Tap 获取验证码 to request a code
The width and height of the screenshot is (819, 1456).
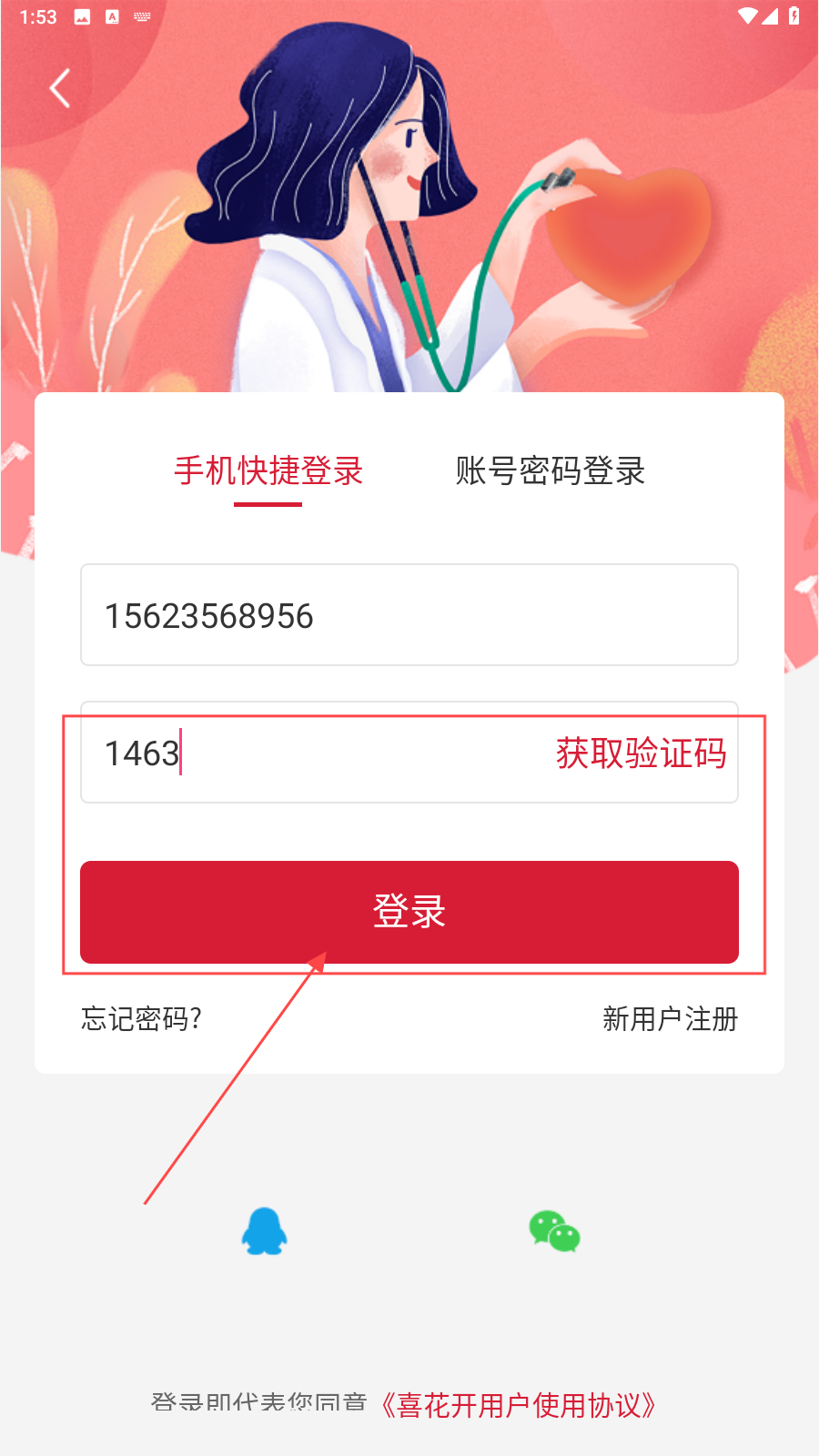pyautogui.click(x=641, y=753)
